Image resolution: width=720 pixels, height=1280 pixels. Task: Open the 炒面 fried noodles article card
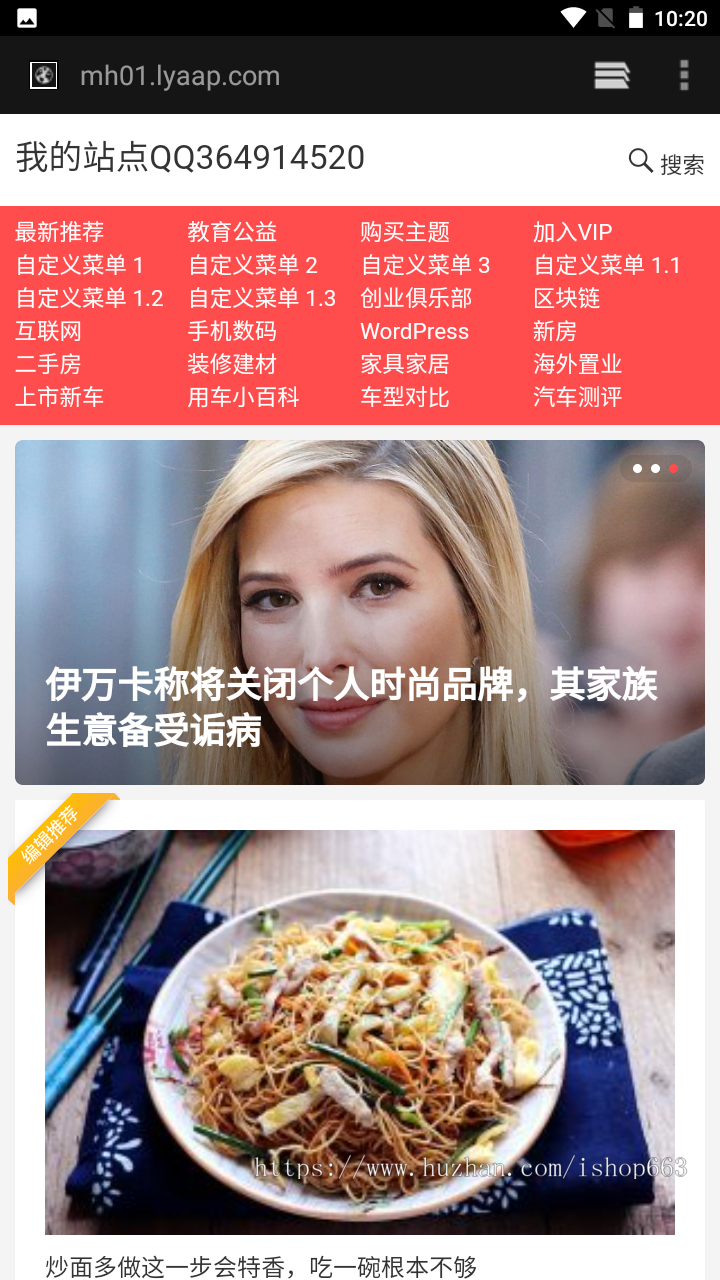click(x=360, y=1032)
